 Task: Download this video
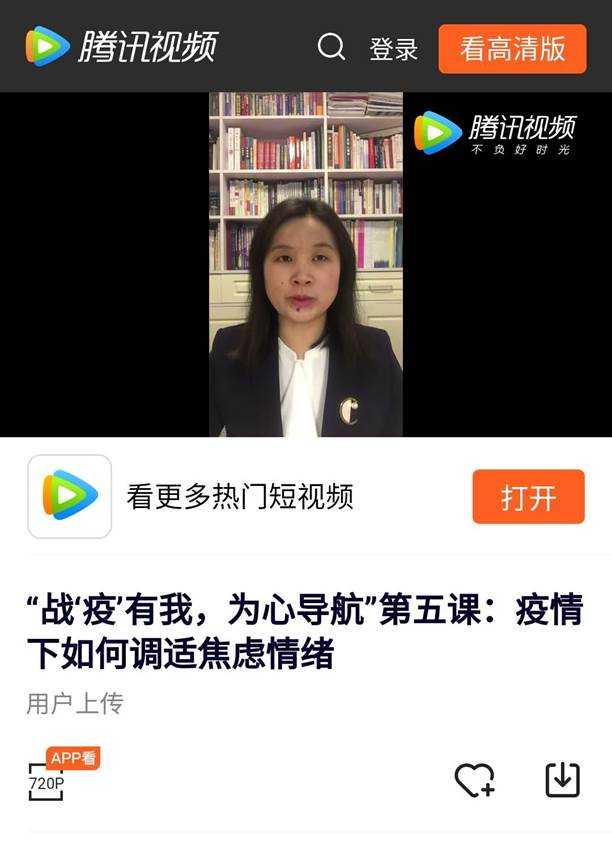pyautogui.click(x=562, y=780)
